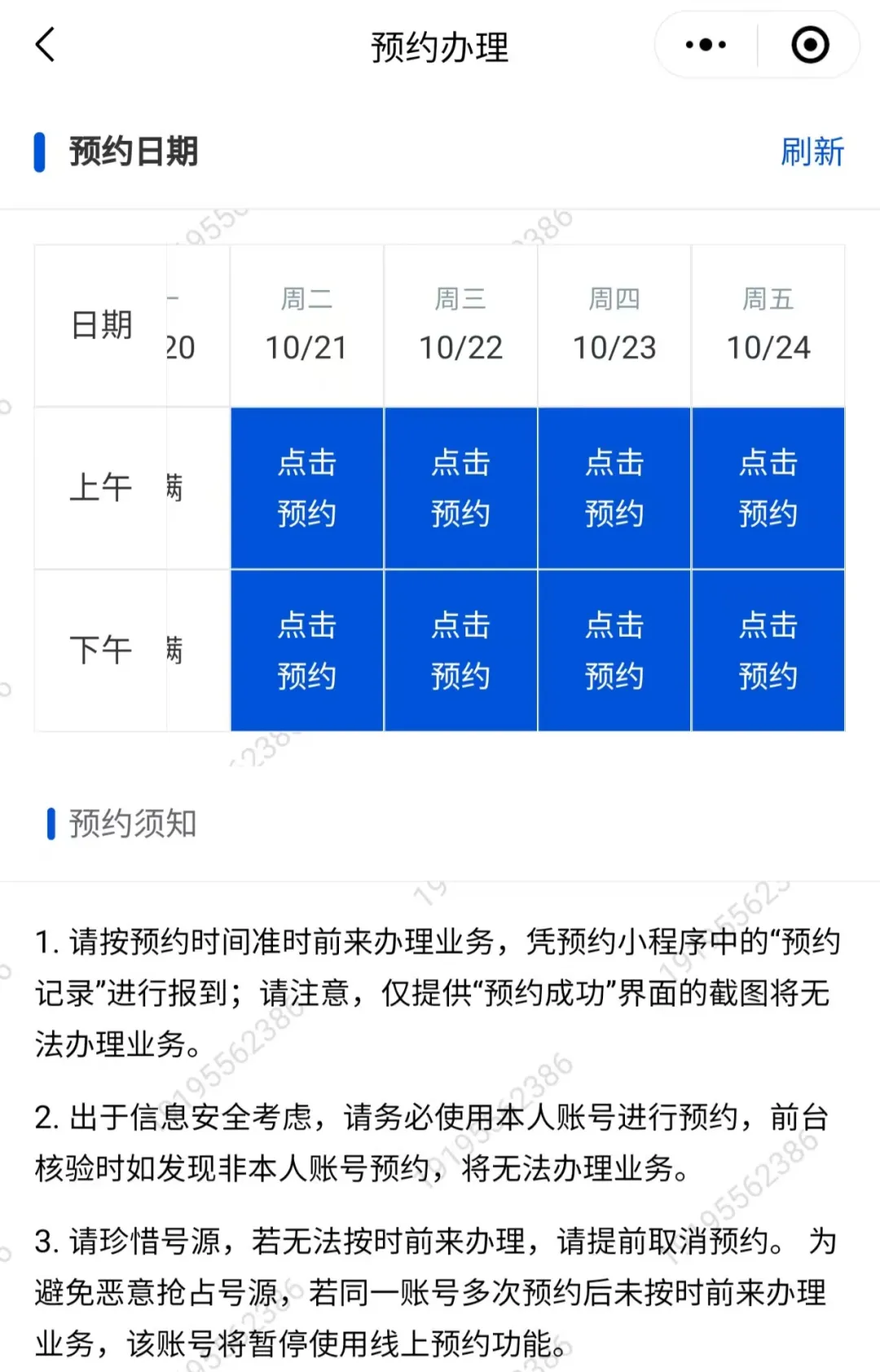This screenshot has height=1372, width=880.
Task: Close the mini program via the circle icon
Action: pyautogui.click(x=810, y=45)
